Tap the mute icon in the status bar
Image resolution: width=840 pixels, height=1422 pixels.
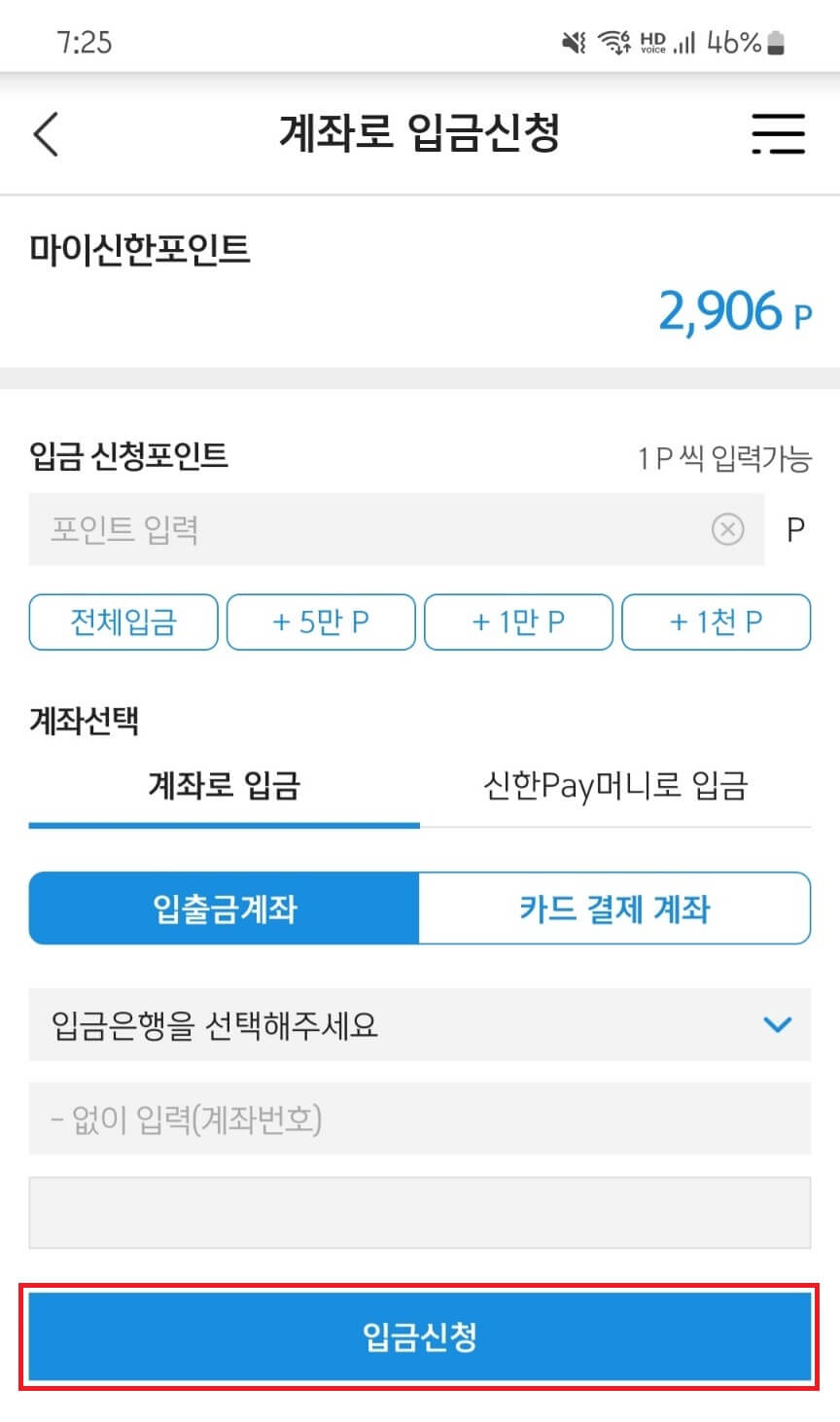573,39
